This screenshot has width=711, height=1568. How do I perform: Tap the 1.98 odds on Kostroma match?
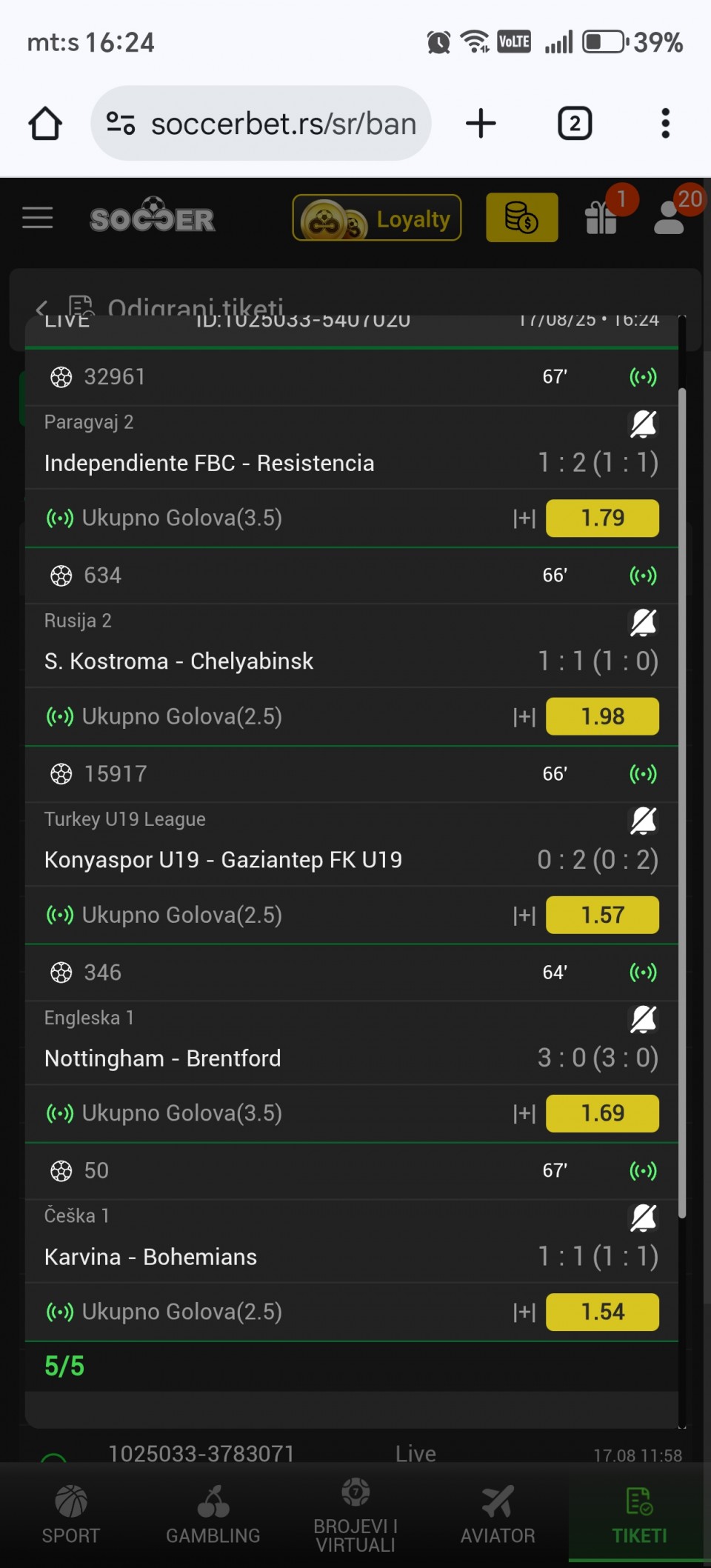(602, 716)
